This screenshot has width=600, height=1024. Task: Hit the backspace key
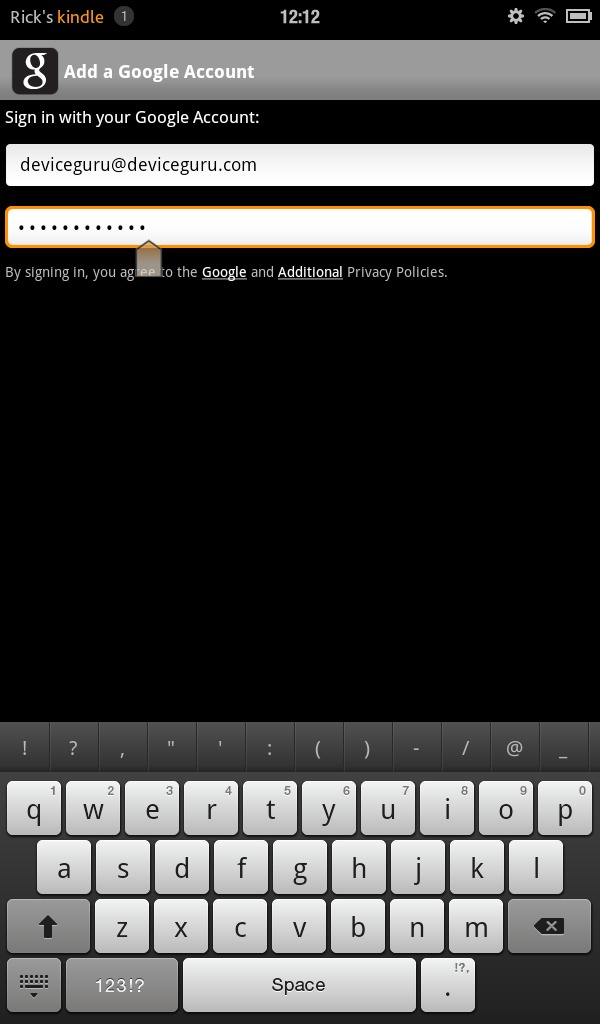[548, 926]
